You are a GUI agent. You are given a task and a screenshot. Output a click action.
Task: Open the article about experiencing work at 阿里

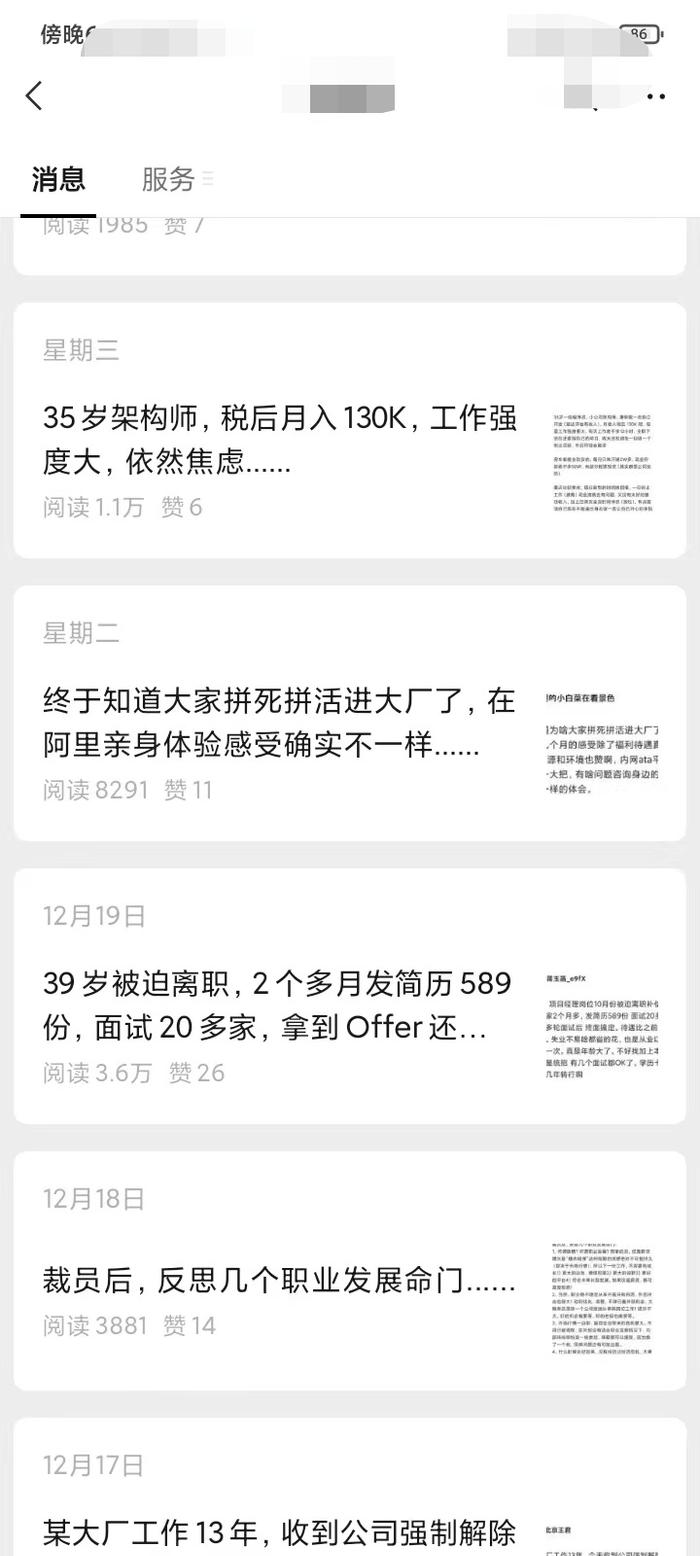[280, 723]
